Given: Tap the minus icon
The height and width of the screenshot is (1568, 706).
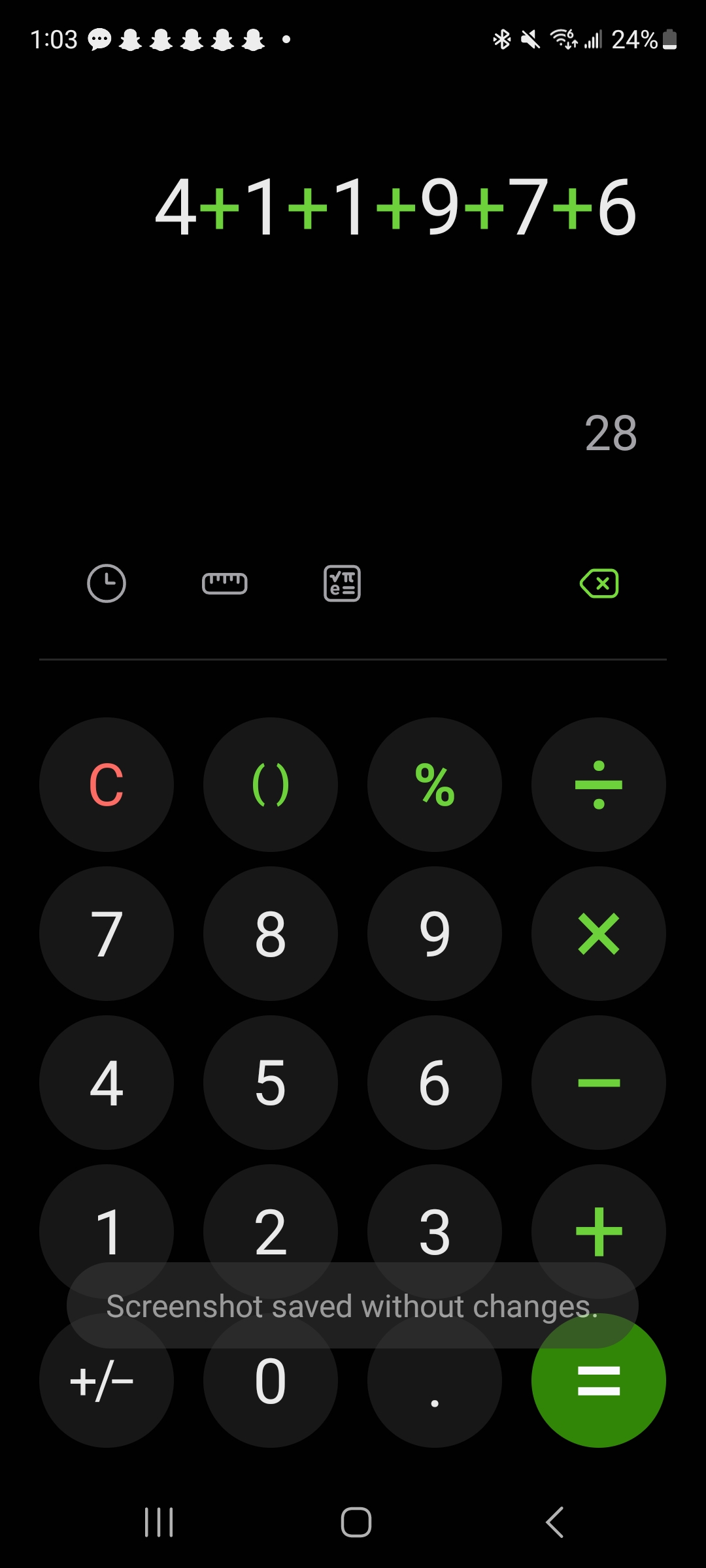Looking at the screenshot, I should (598, 1083).
